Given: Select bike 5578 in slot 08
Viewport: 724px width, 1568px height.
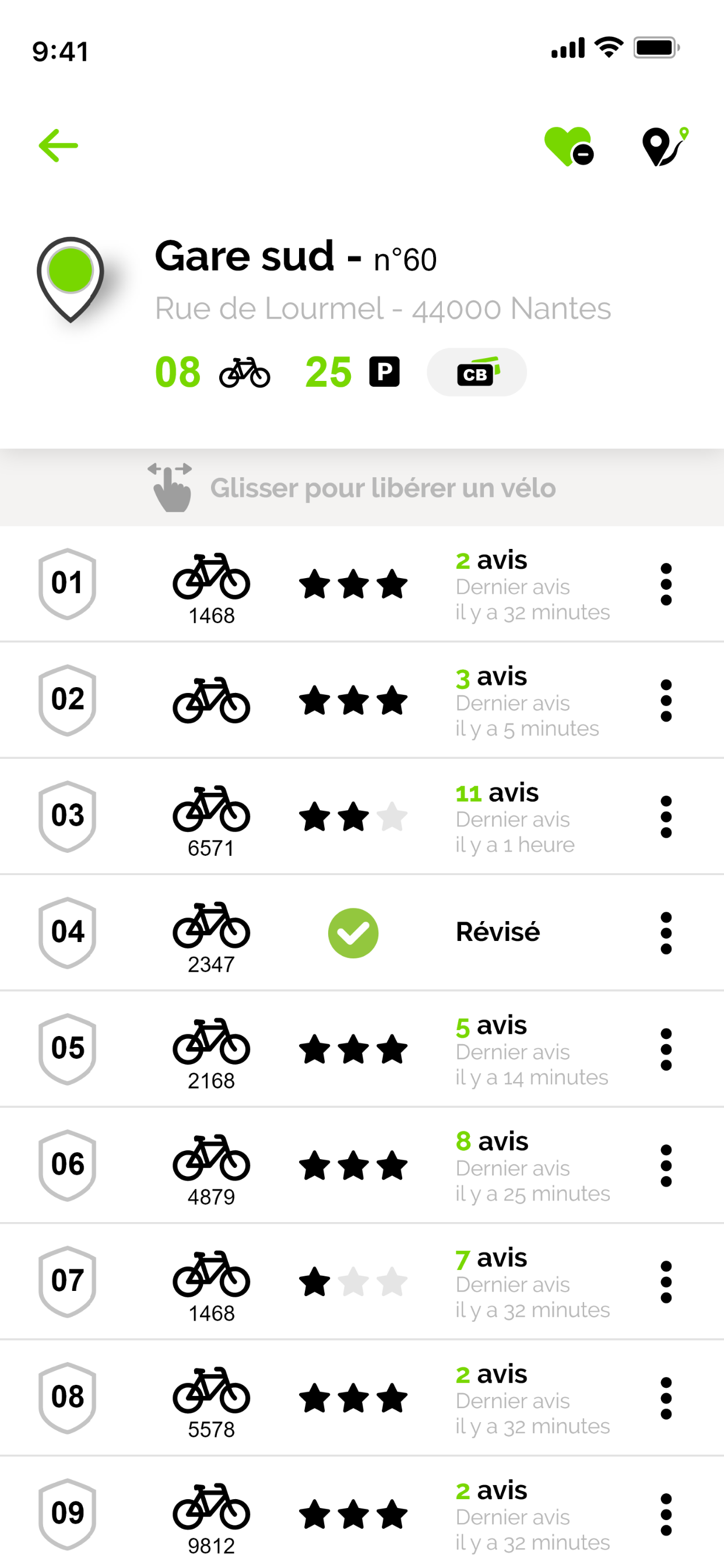Looking at the screenshot, I should pyautogui.click(x=362, y=1398).
